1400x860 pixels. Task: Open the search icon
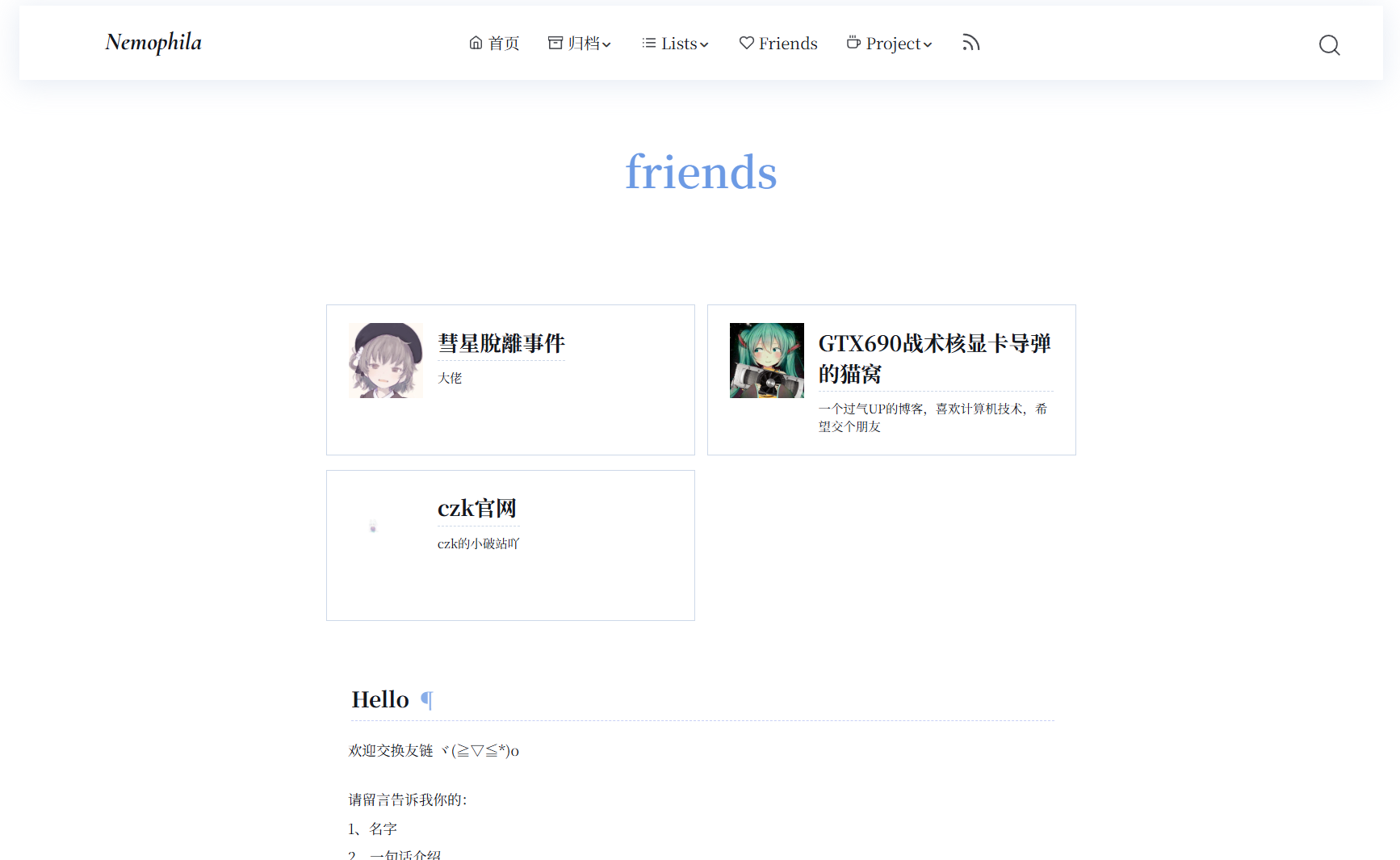[x=1329, y=45]
